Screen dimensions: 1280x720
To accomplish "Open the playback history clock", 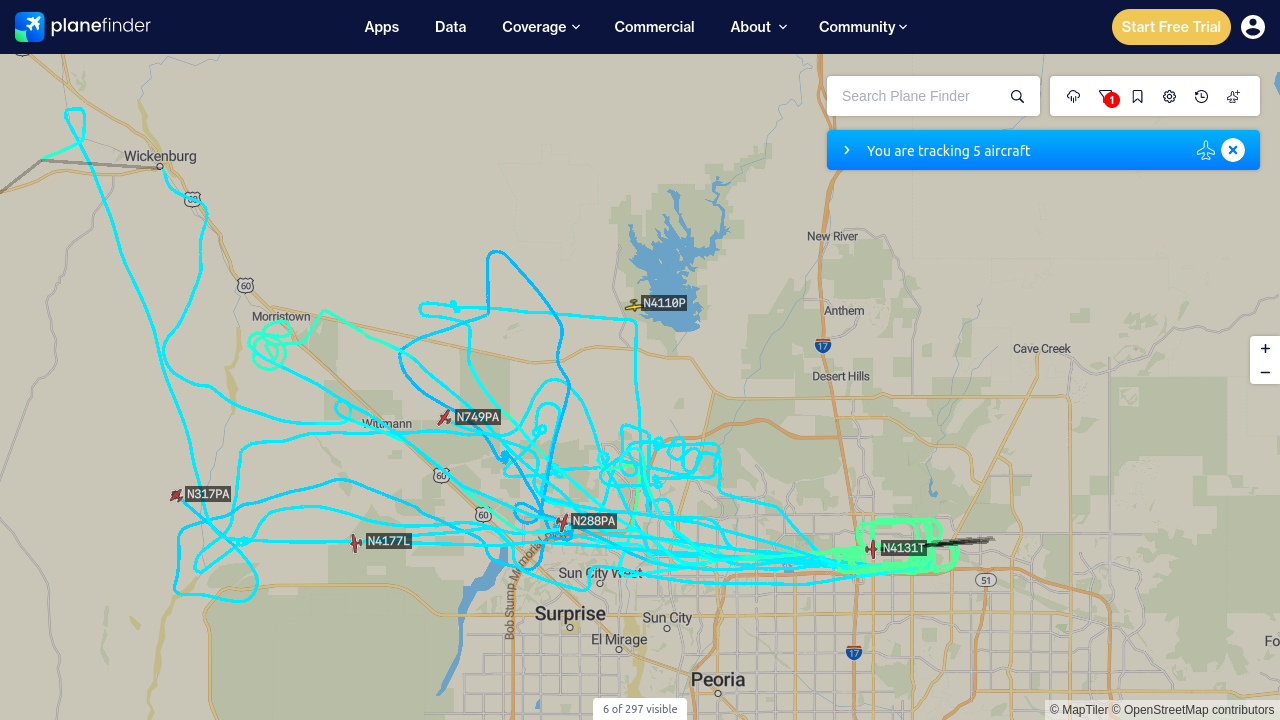I will click(x=1202, y=96).
